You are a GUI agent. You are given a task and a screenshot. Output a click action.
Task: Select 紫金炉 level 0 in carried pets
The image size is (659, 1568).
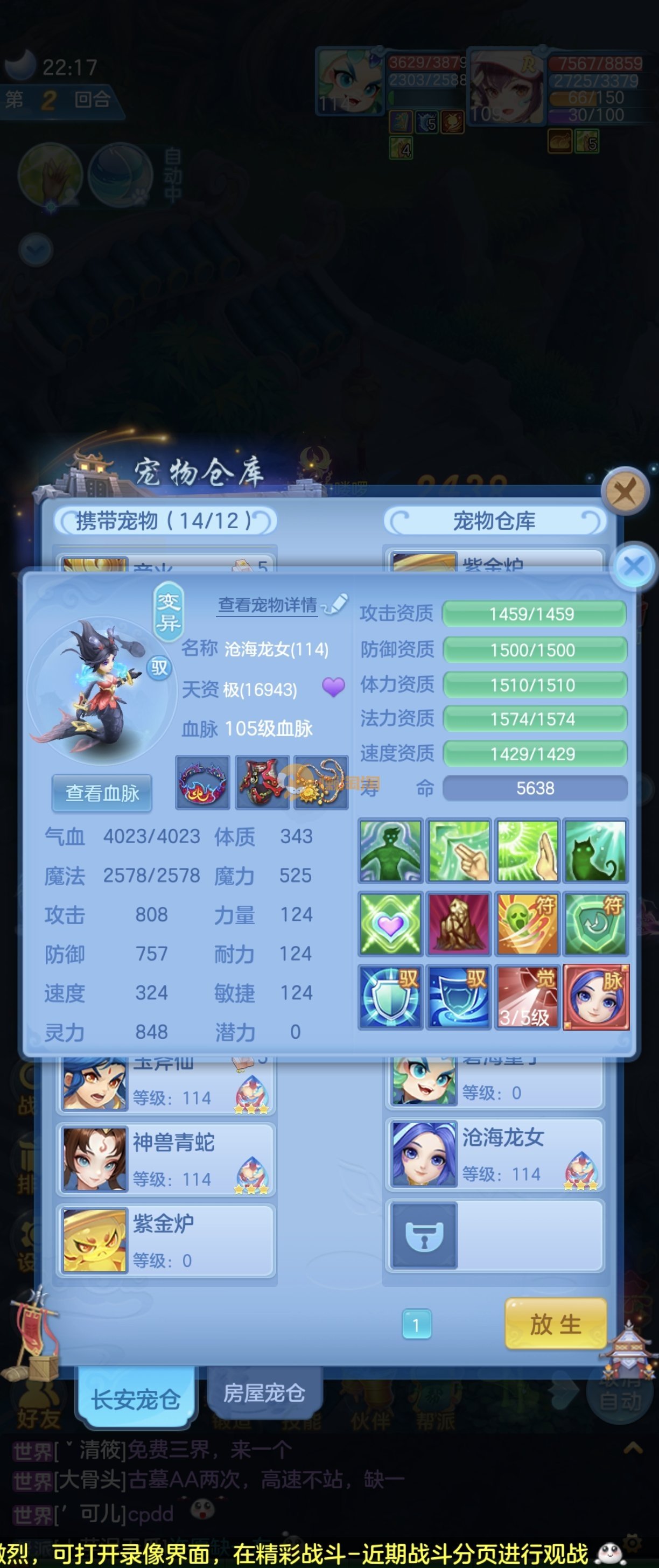point(165,1240)
